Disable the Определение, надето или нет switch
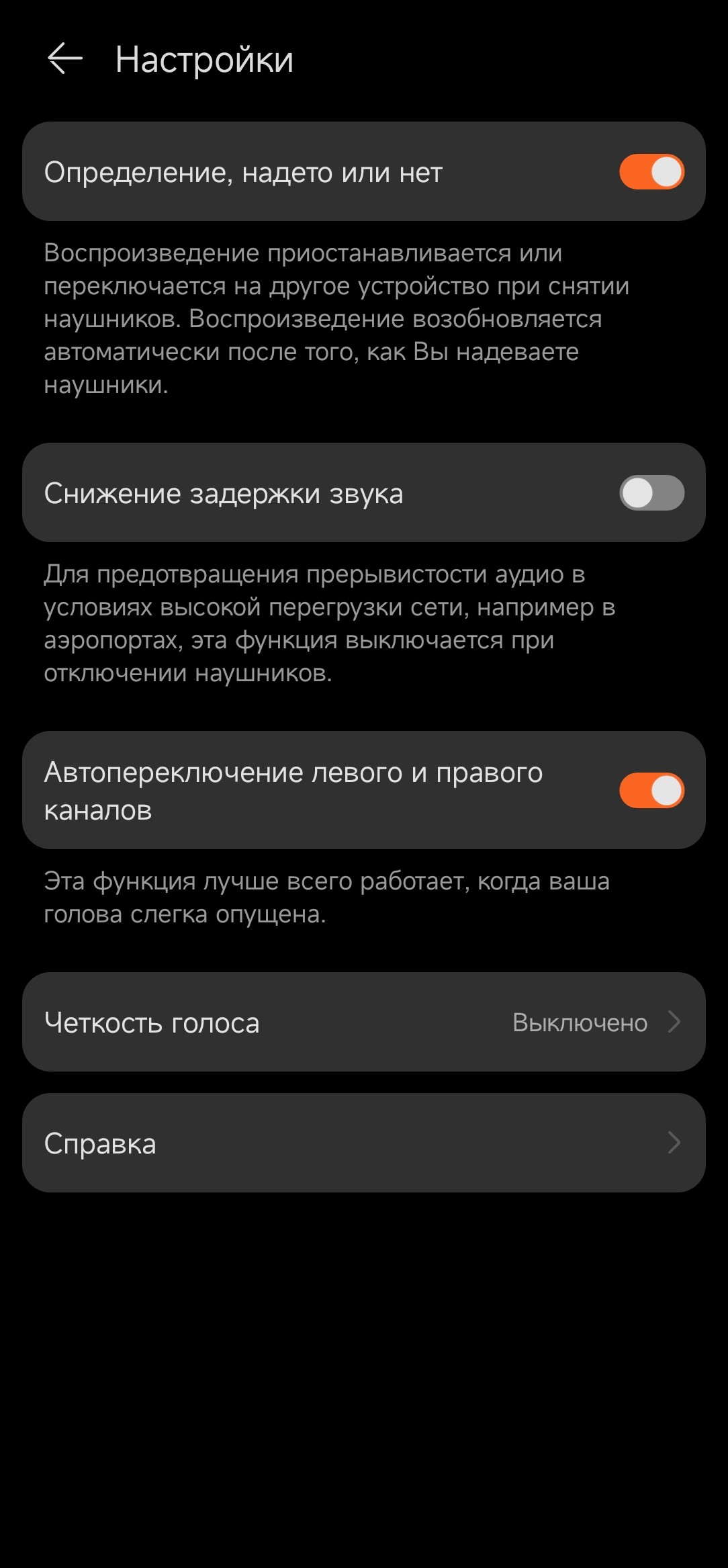728x1568 pixels. (x=651, y=172)
